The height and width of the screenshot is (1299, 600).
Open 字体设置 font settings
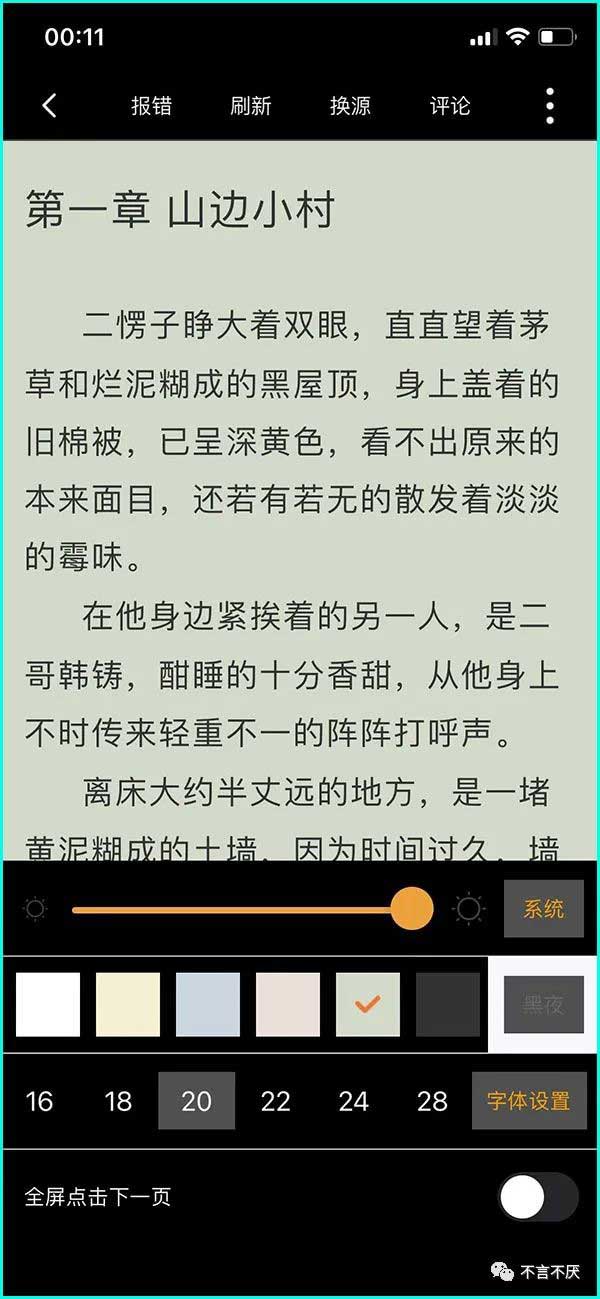[x=529, y=1101]
